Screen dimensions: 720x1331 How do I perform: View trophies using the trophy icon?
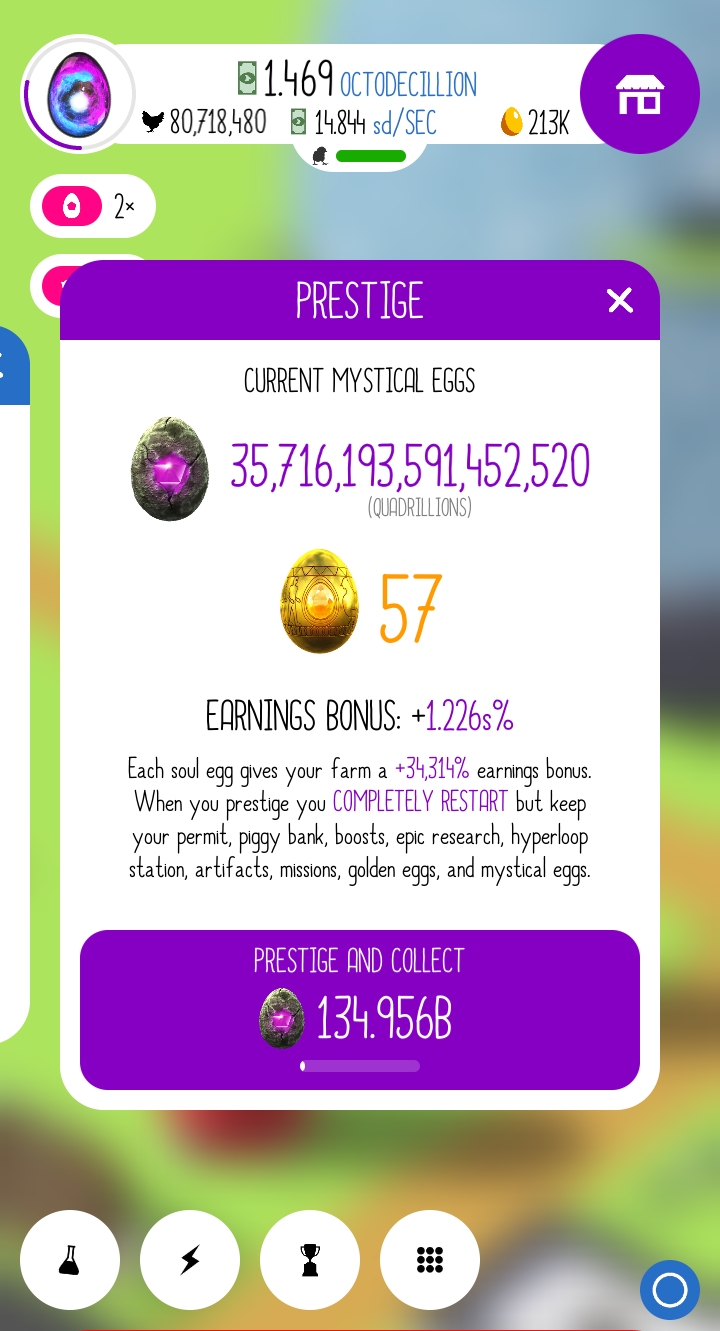coord(310,1259)
